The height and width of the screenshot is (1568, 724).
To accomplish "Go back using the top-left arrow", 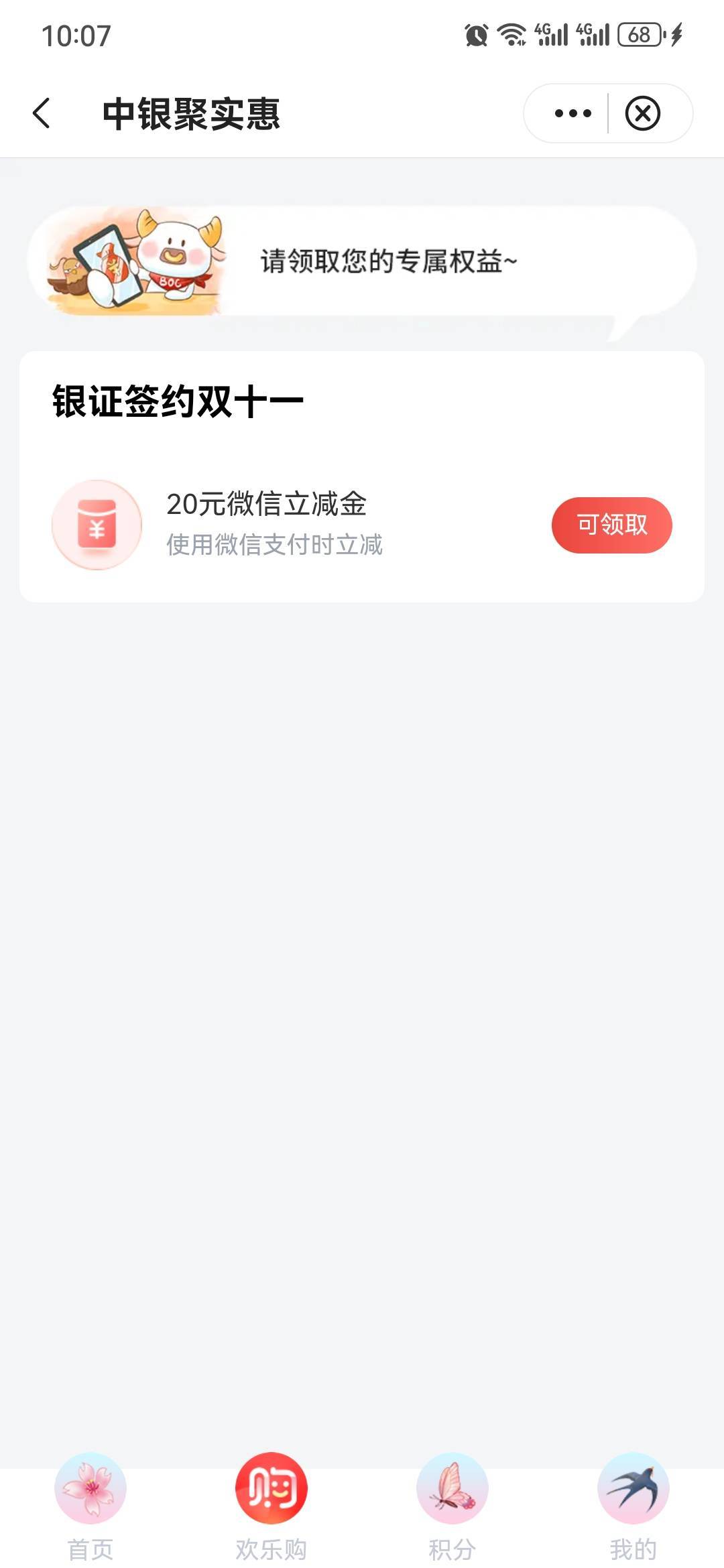I will 42,113.
